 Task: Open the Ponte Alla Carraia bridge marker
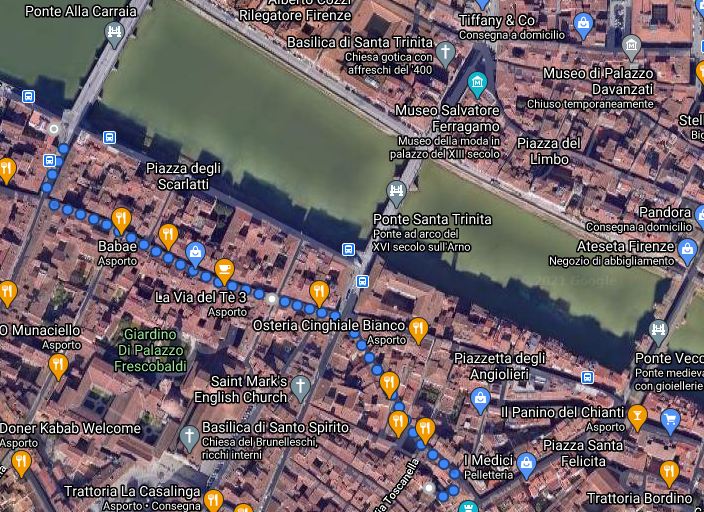pos(115,33)
